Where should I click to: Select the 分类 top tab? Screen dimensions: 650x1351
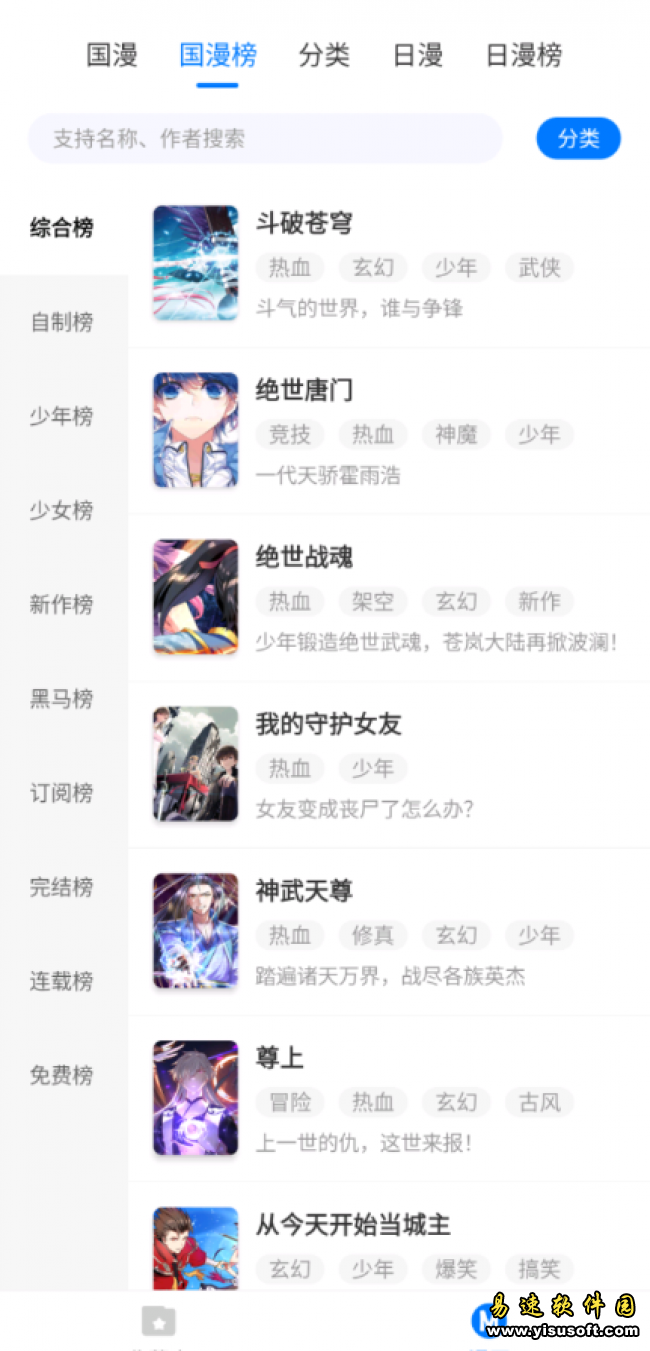click(324, 55)
